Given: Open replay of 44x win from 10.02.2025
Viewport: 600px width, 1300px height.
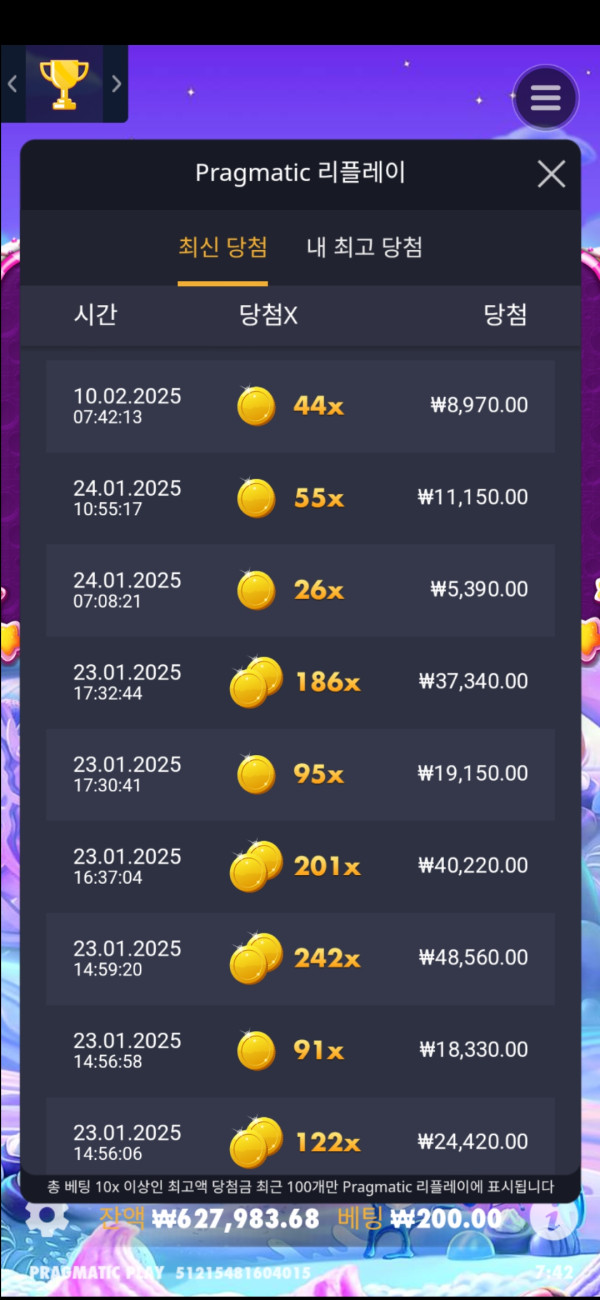Looking at the screenshot, I should [300, 406].
